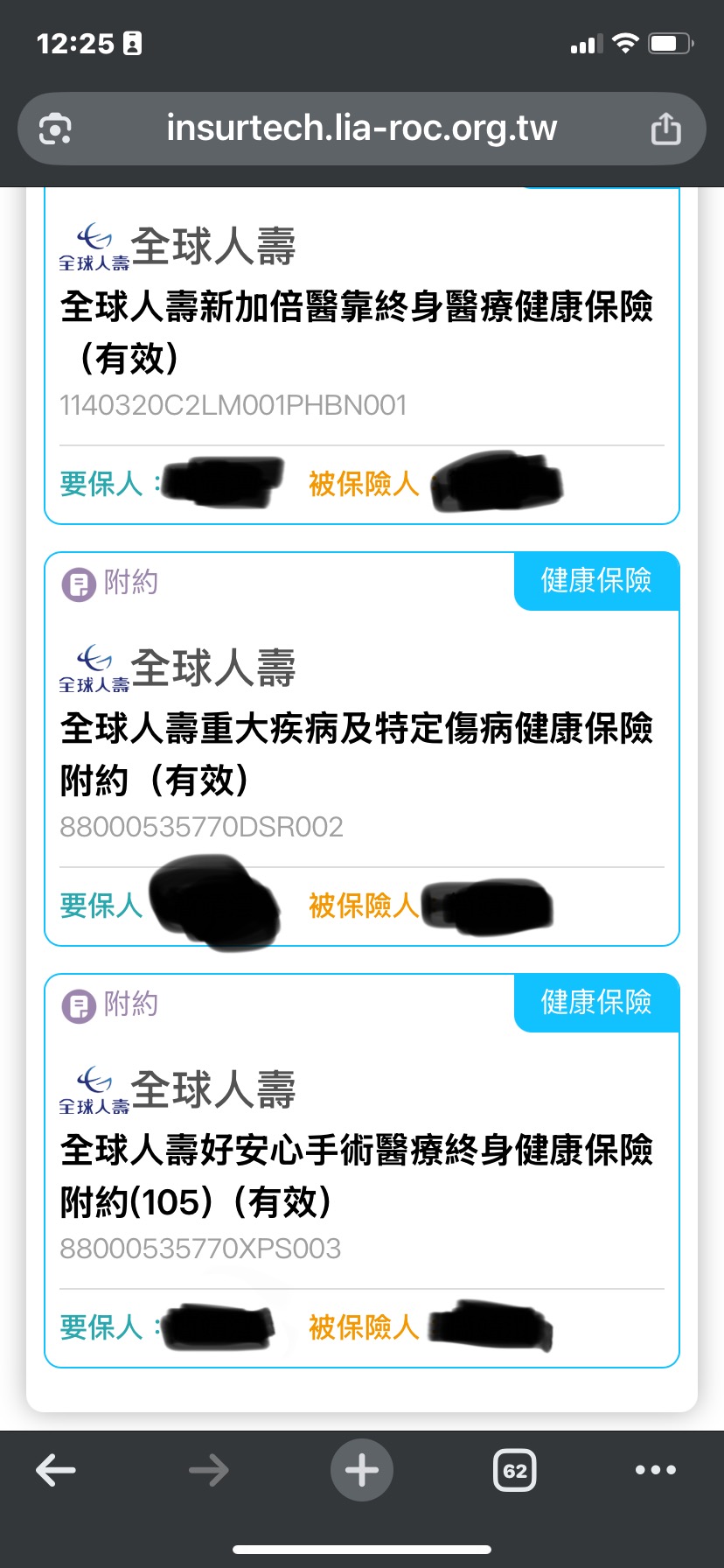Open the 重大疾病及特定傷病健康保險附約 card
The width and height of the screenshot is (724, 1568).
coord(362,749)
